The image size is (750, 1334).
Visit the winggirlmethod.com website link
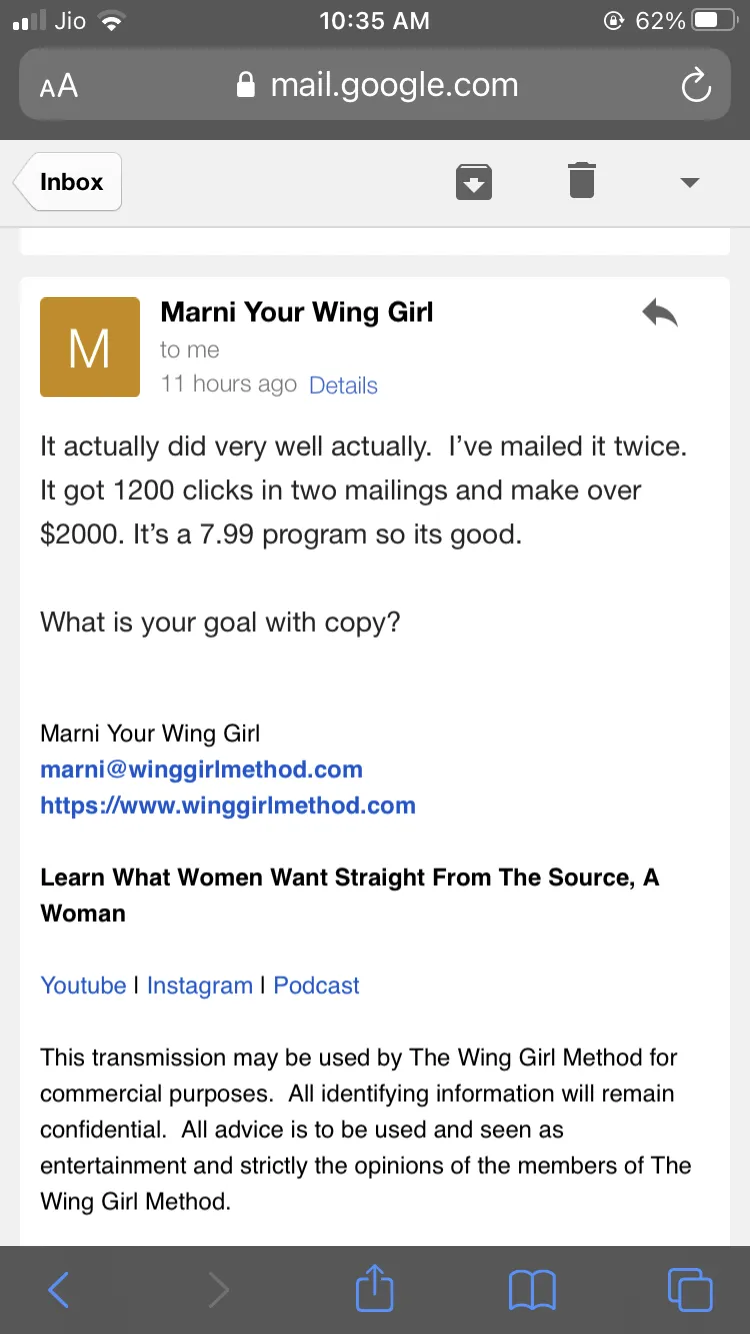(227, 806)
